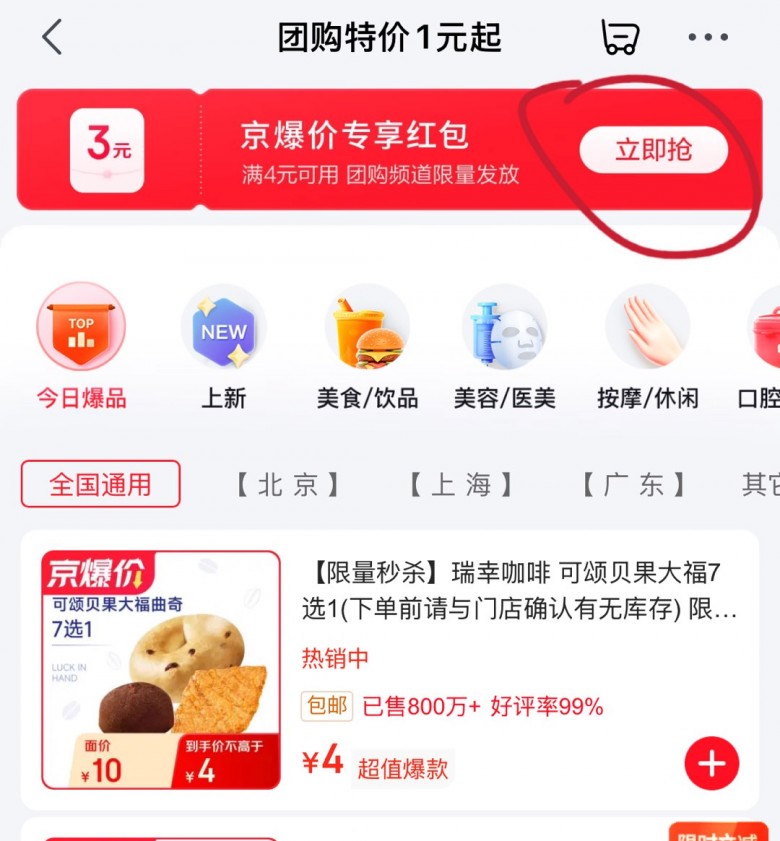Open the 按摩/休闲 category

pos(647,347)
